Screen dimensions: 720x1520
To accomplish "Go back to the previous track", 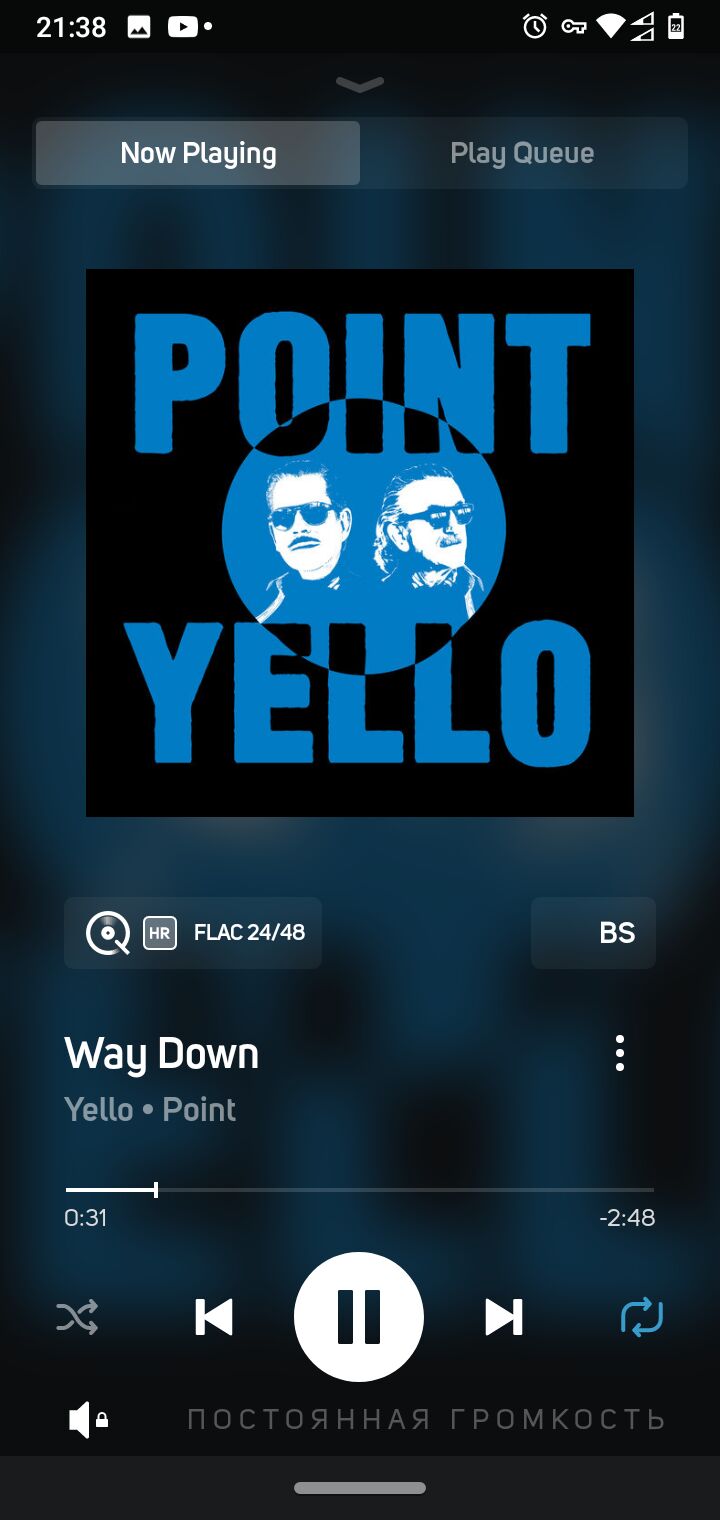I will coord(214,1317).
